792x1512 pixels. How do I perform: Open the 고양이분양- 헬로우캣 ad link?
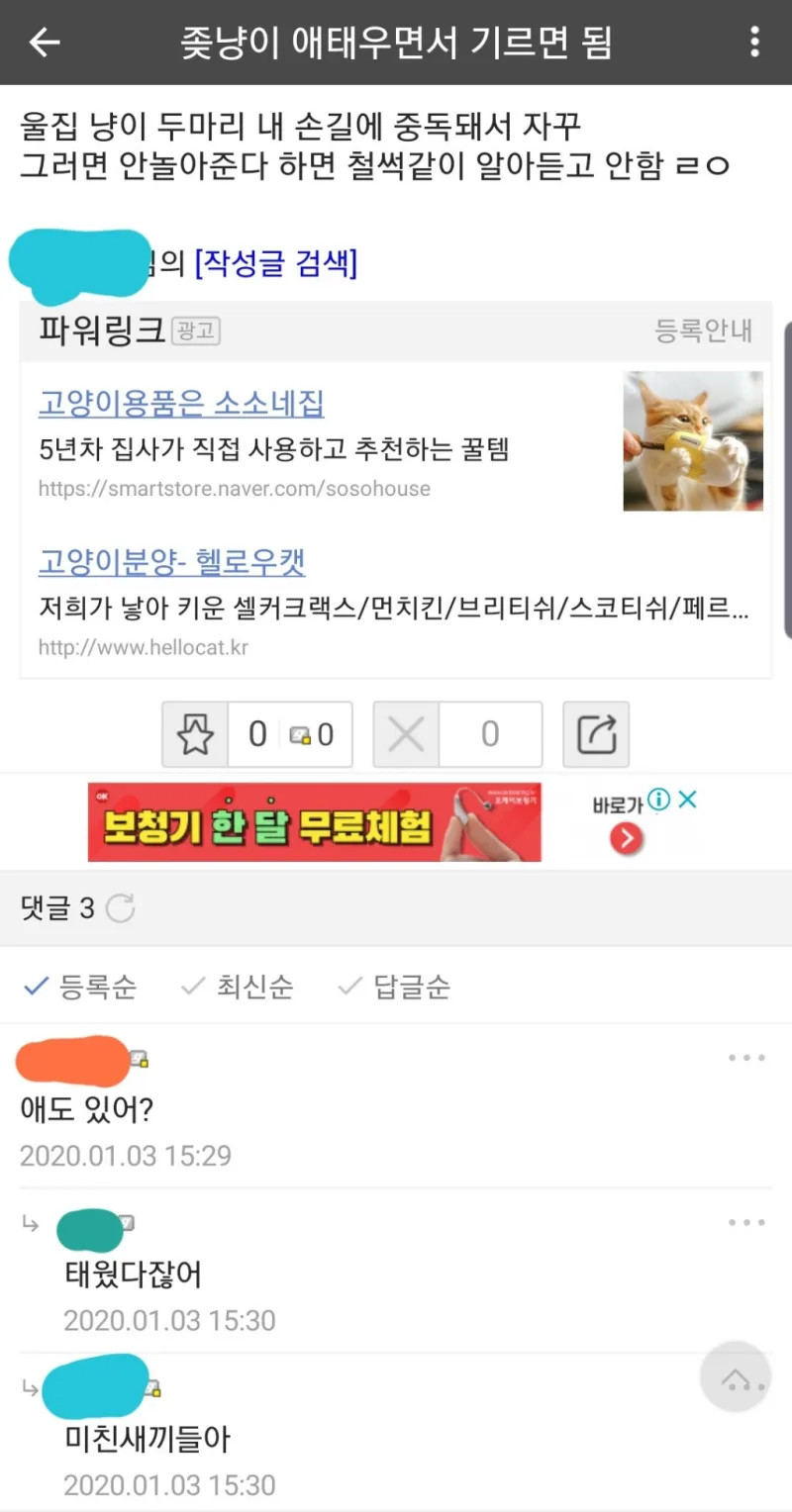[172, 563]
